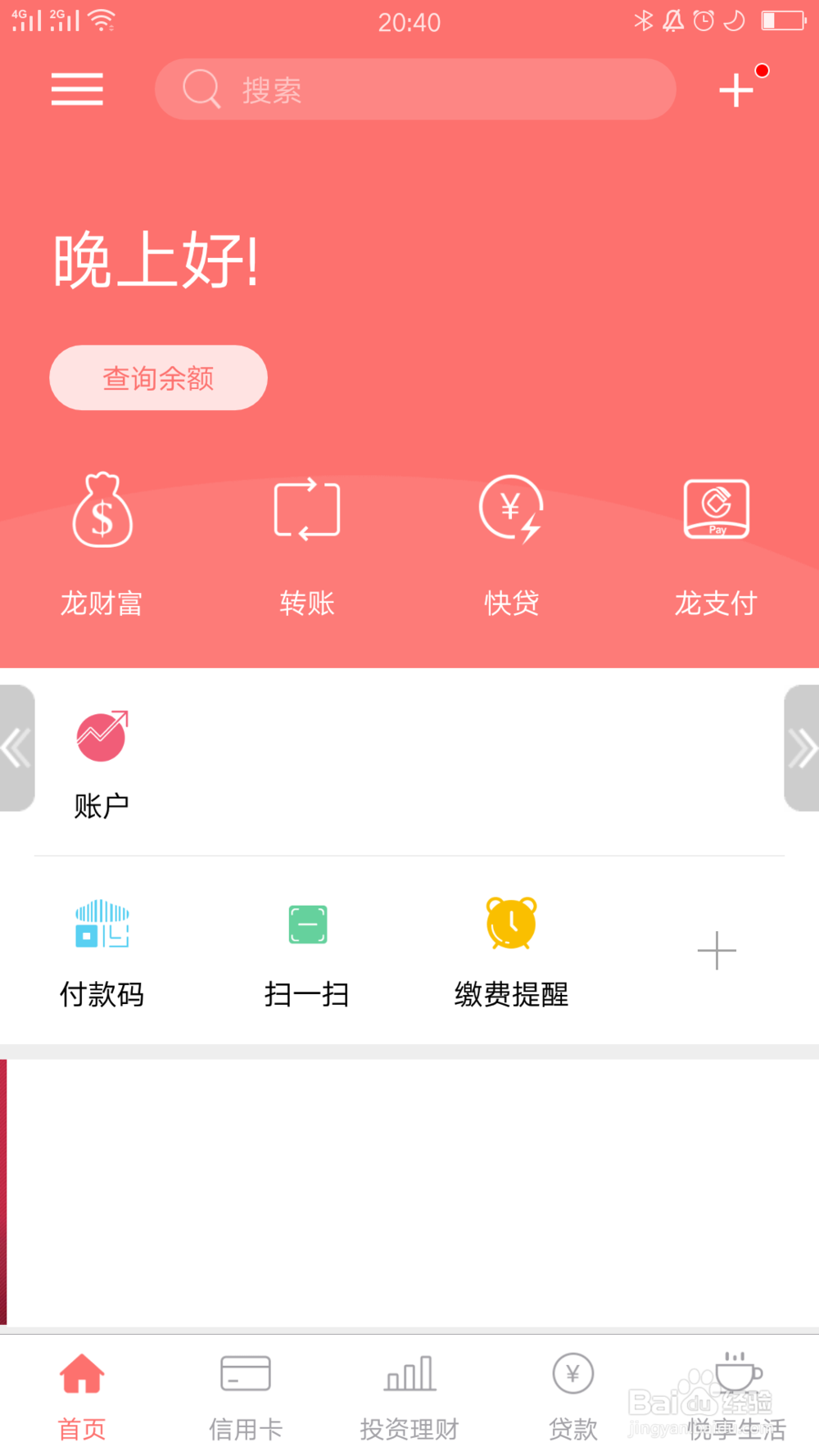This screenshot has height=1456, width=819.
Task: Collapse via the left carousel arrow
Action: (15, 748)
